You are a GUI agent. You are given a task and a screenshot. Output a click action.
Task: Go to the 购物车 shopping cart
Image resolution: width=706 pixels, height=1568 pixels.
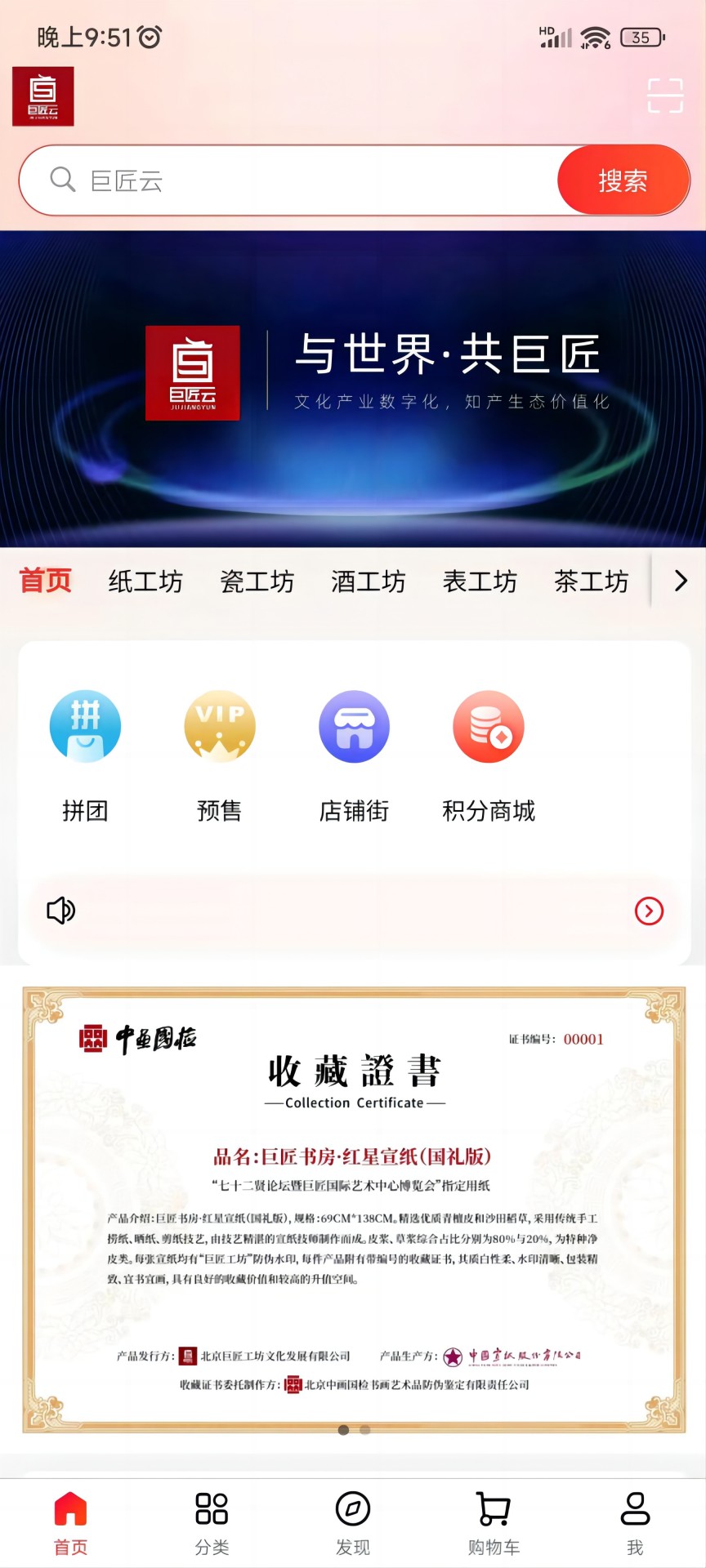pyautogui.click(x=494, y=1524)
